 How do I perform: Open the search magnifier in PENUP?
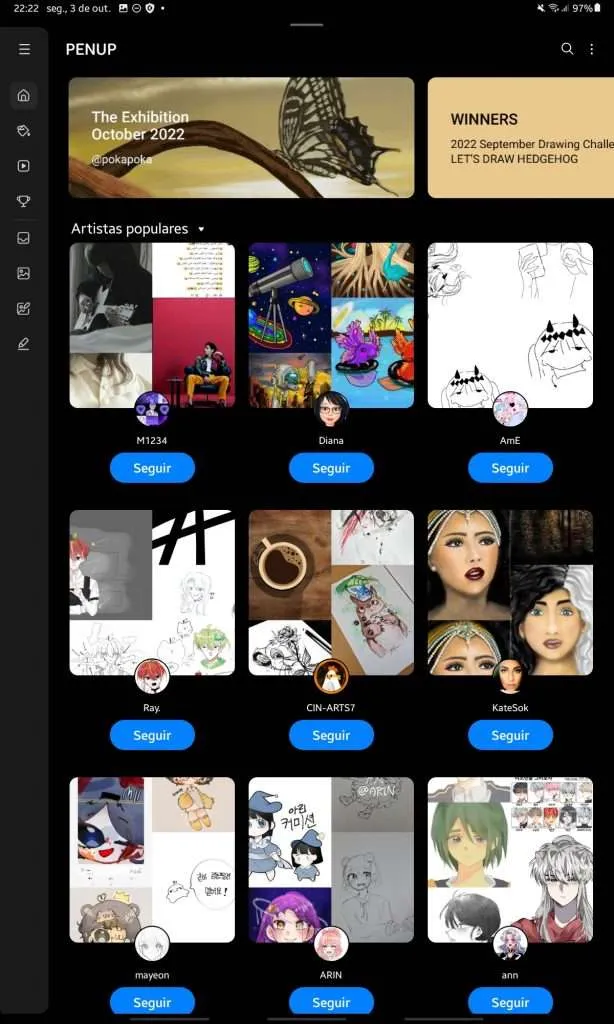point(567,49)
